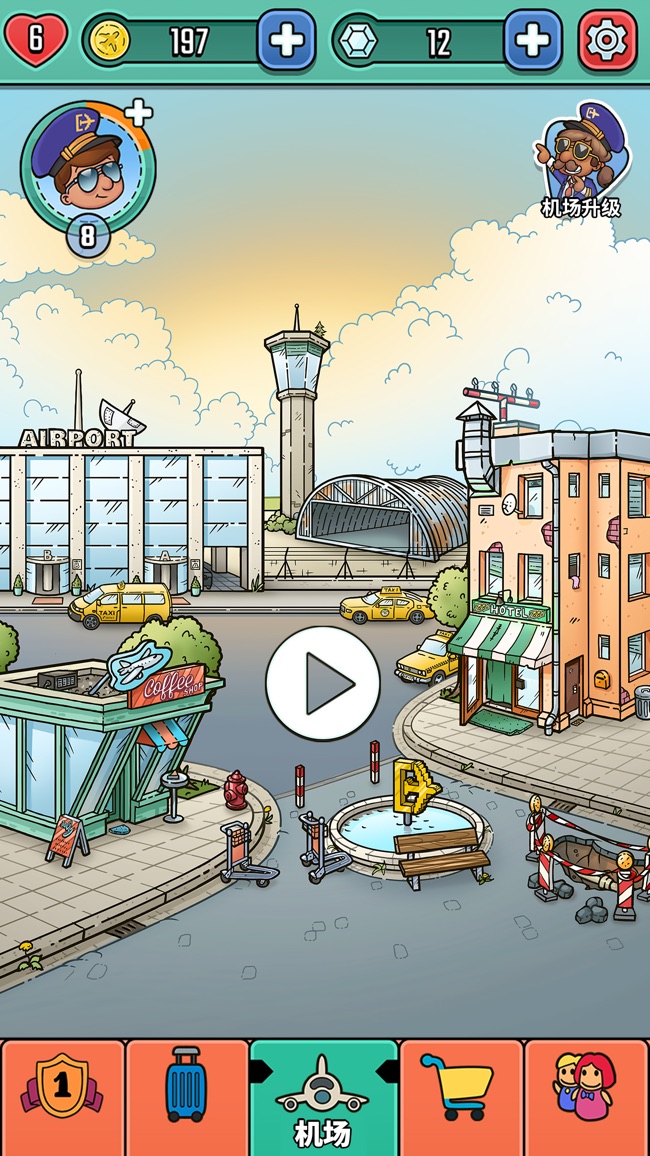Viewport: 650px width, 1156px height.
Task: Add more coins with the plus button
Action: point(287,40)
